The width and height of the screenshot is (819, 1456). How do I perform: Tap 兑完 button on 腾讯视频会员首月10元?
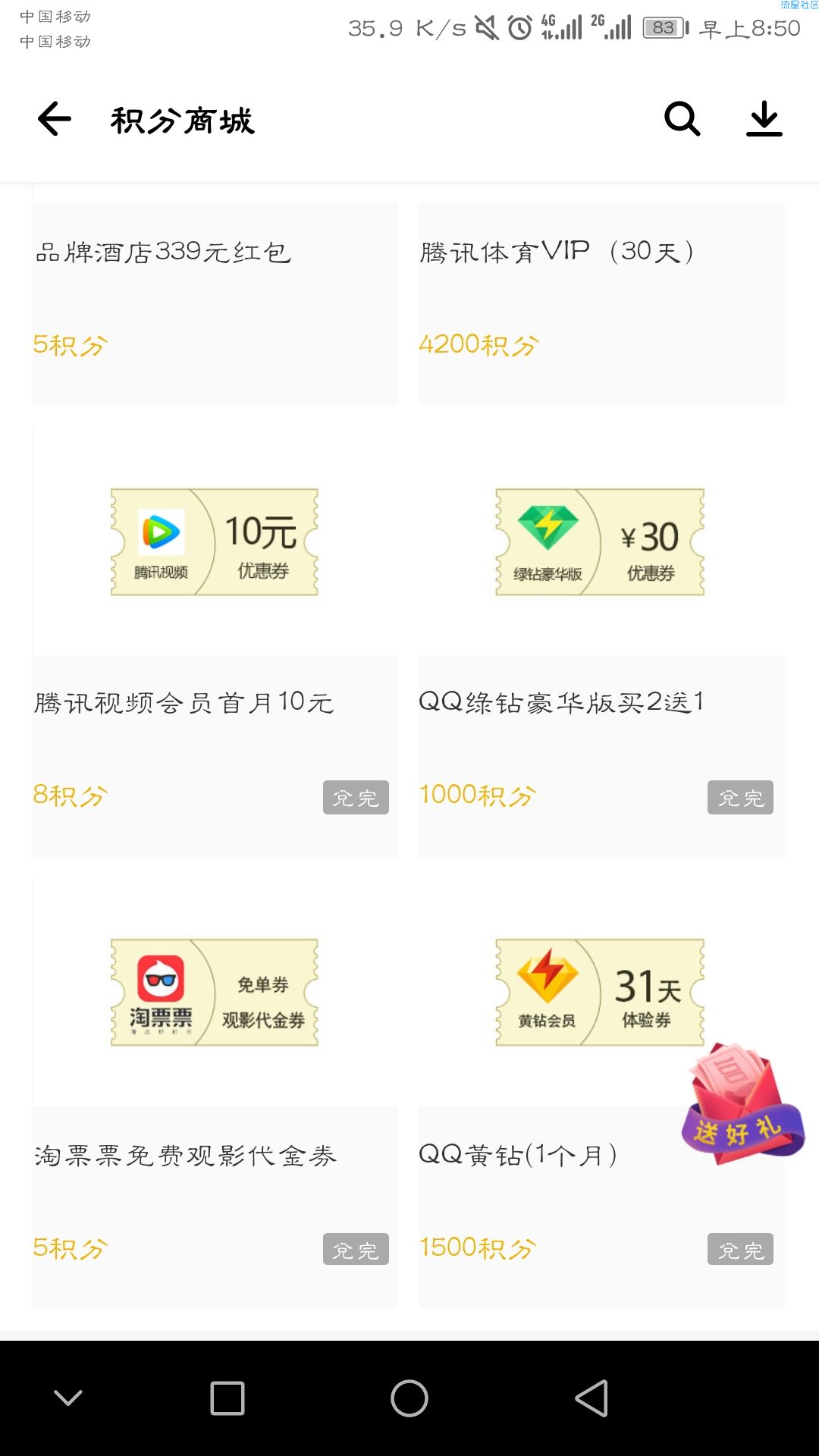[x=356, y=798]
